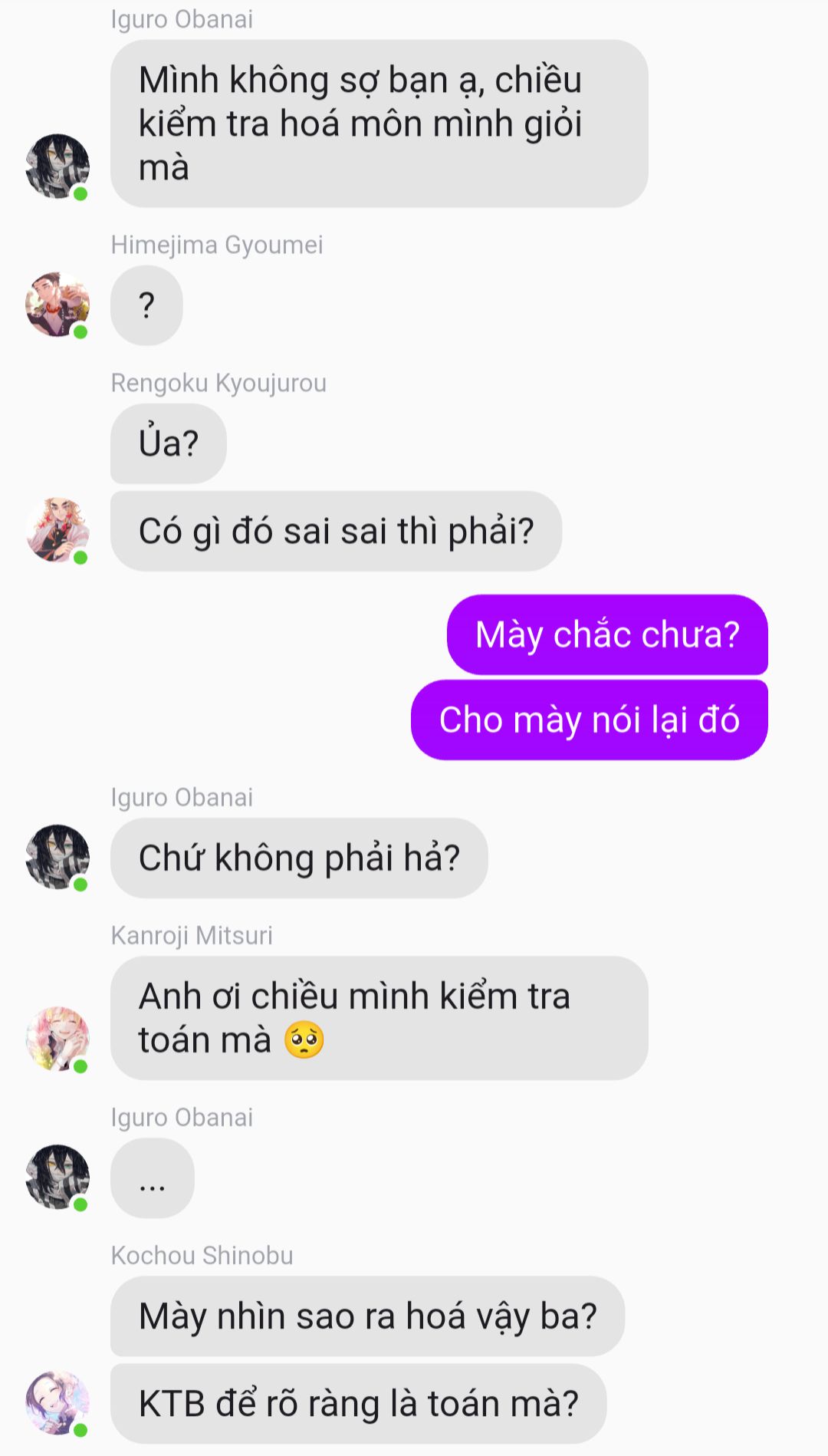Image resolution: width=828 pixels, height=1456 pixels.
Task: Tap Iguro's avatar beside "Mình không sợ bạn ạ"
Action: click(58, 166)
